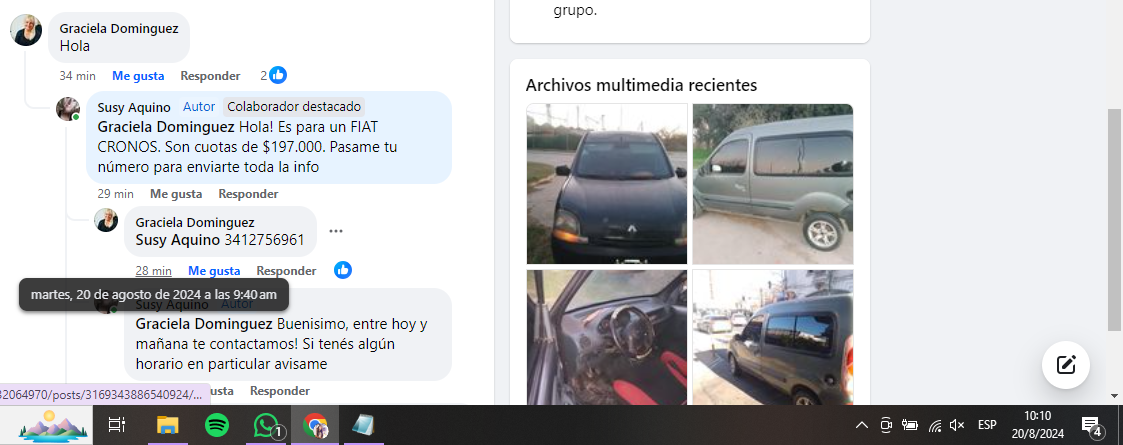Open Susy Aquino's profile name link

134,108
